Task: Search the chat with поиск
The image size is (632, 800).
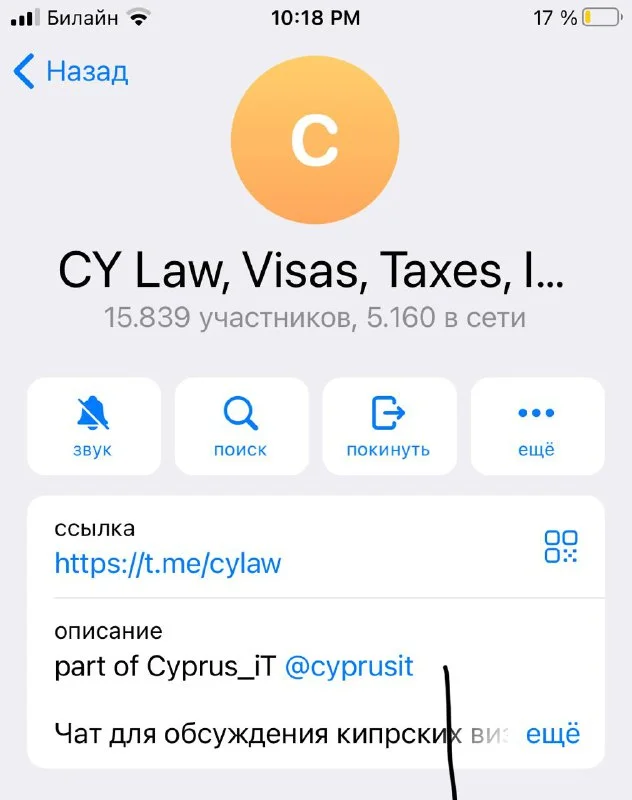Action: (x=241, y=425)
